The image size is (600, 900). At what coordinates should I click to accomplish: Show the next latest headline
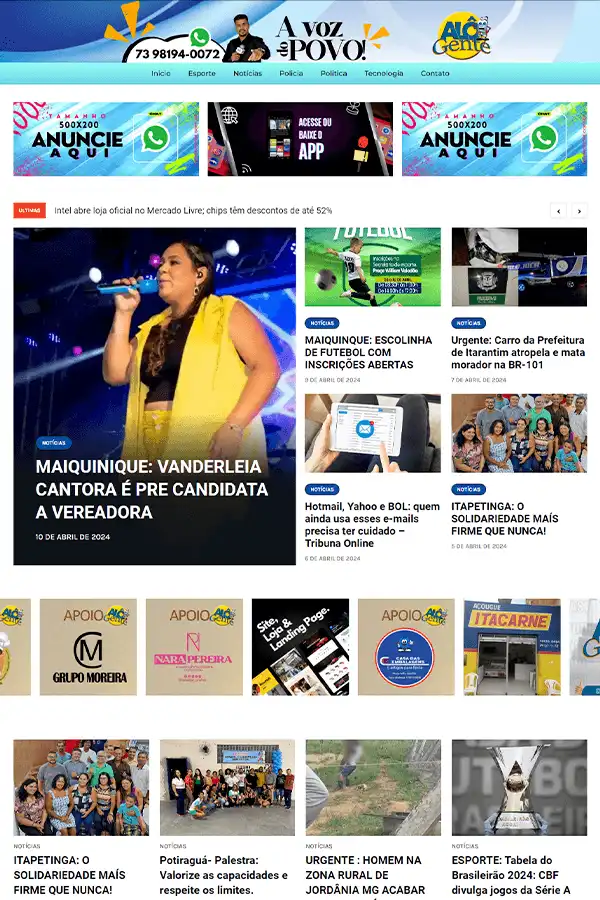[579, 211]
